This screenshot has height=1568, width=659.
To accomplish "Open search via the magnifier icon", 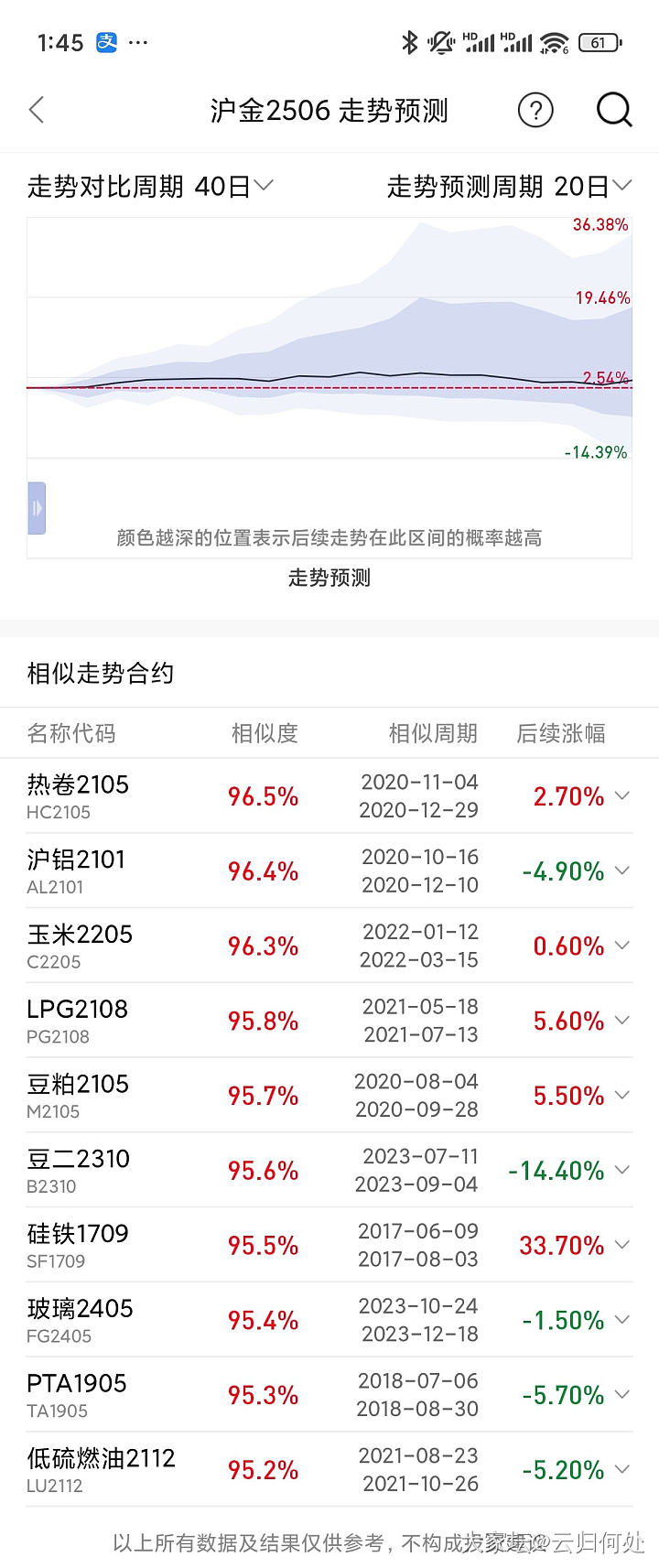I will [614, 111].
